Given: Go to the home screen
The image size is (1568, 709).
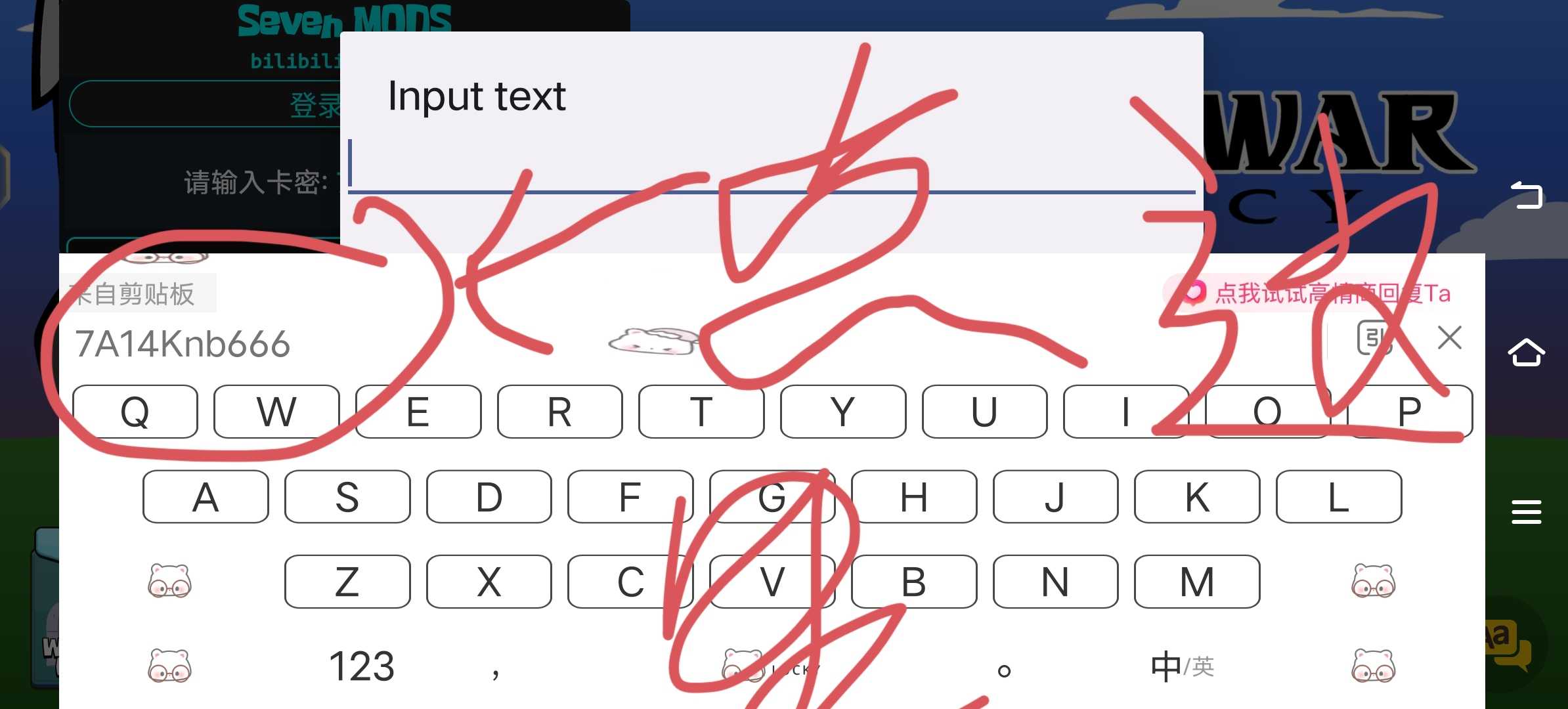Looking at the screenshot, I should (1526, 353).
